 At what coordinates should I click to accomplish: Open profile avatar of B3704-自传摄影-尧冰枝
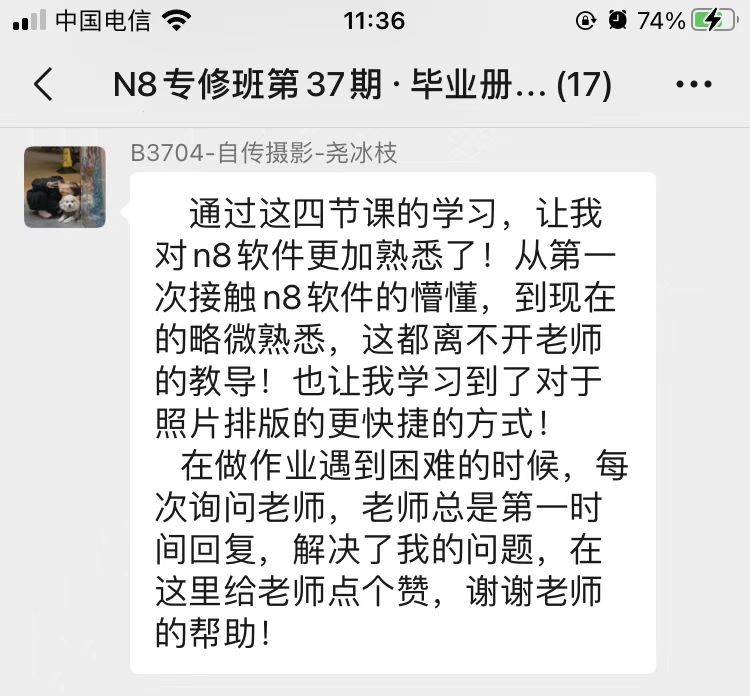coord(65,187)
